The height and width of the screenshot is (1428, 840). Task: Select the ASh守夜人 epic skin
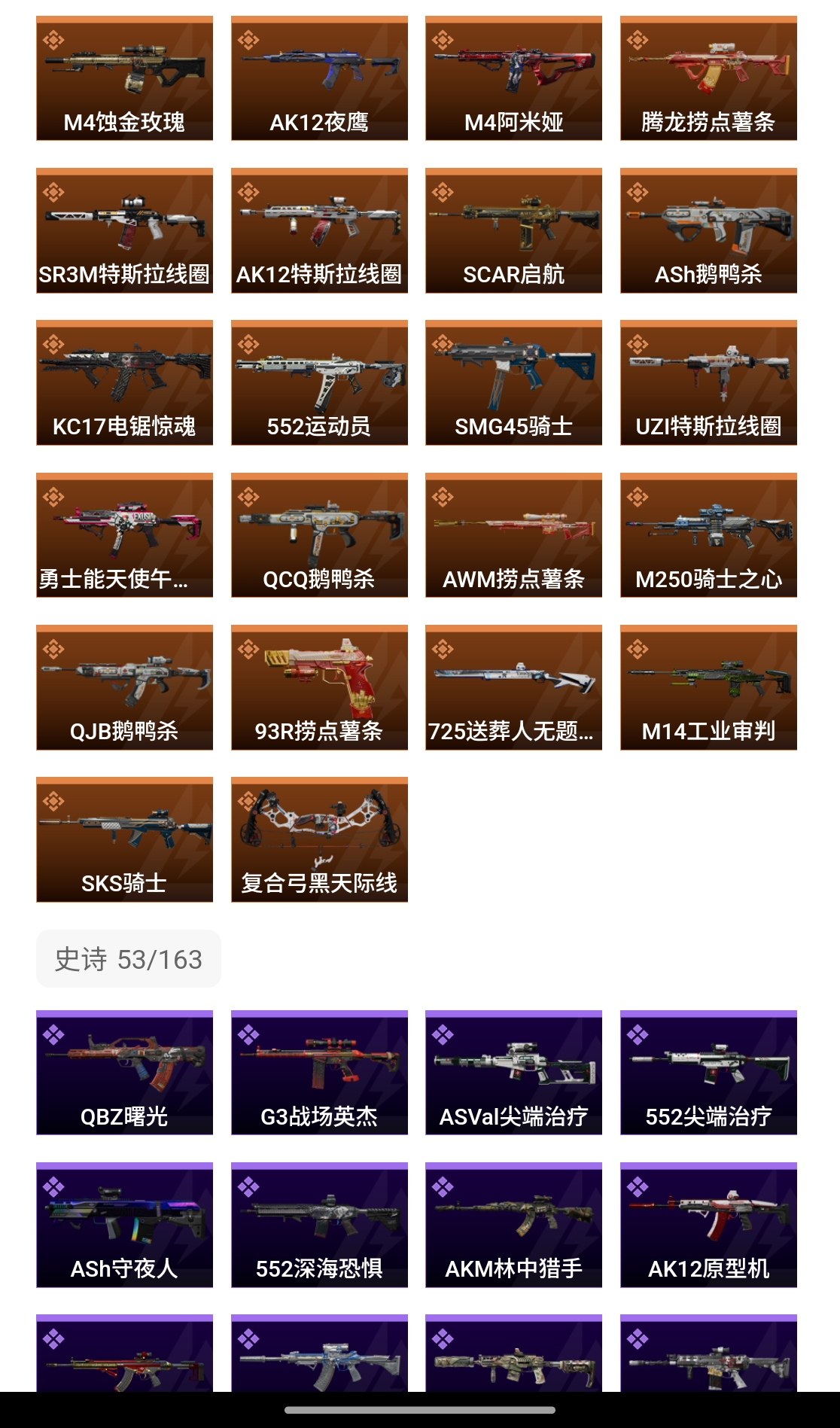(124, 1225)
